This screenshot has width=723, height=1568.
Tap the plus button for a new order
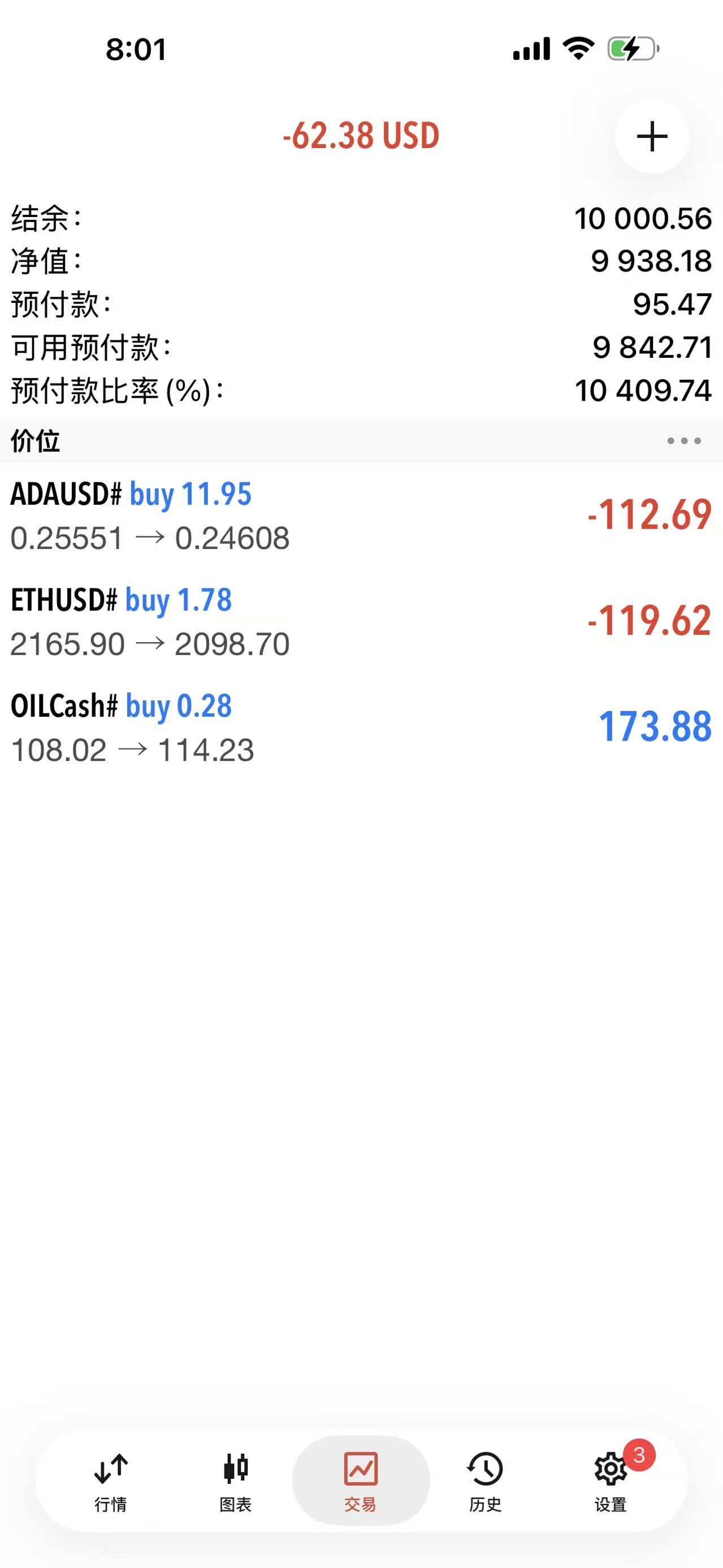click(x=652, y=136)
